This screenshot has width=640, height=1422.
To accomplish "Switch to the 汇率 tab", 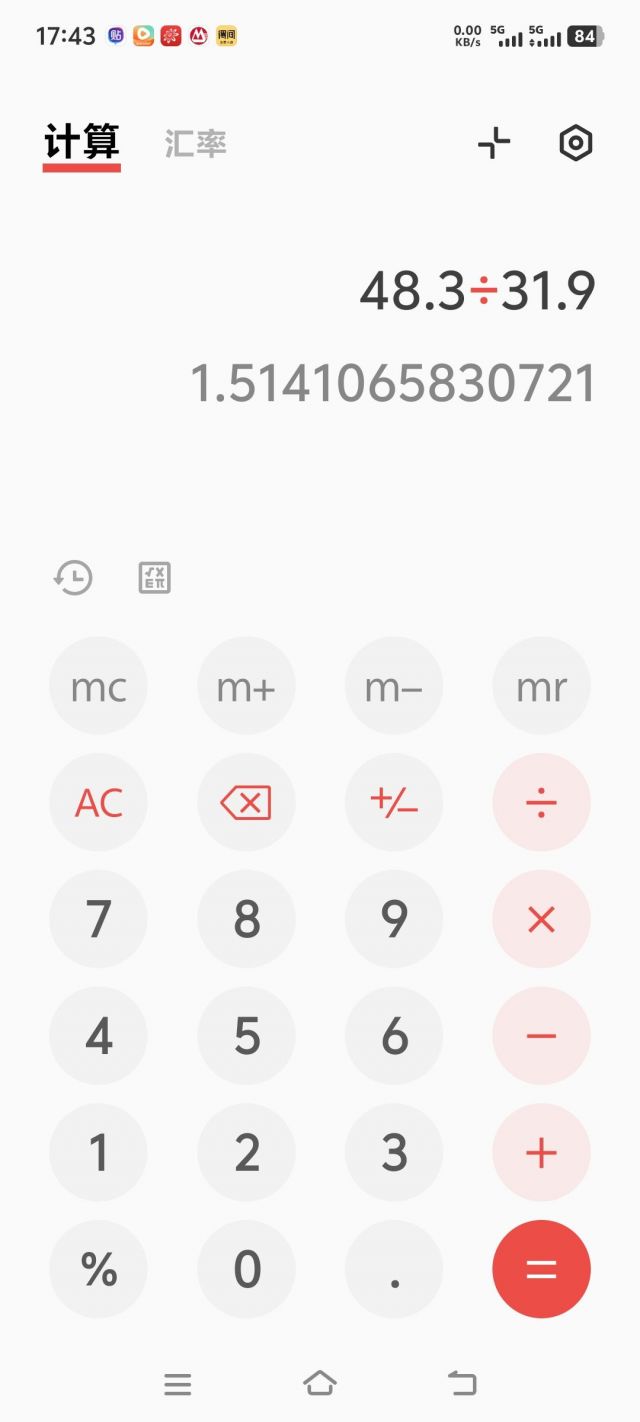I will [196, 144].
